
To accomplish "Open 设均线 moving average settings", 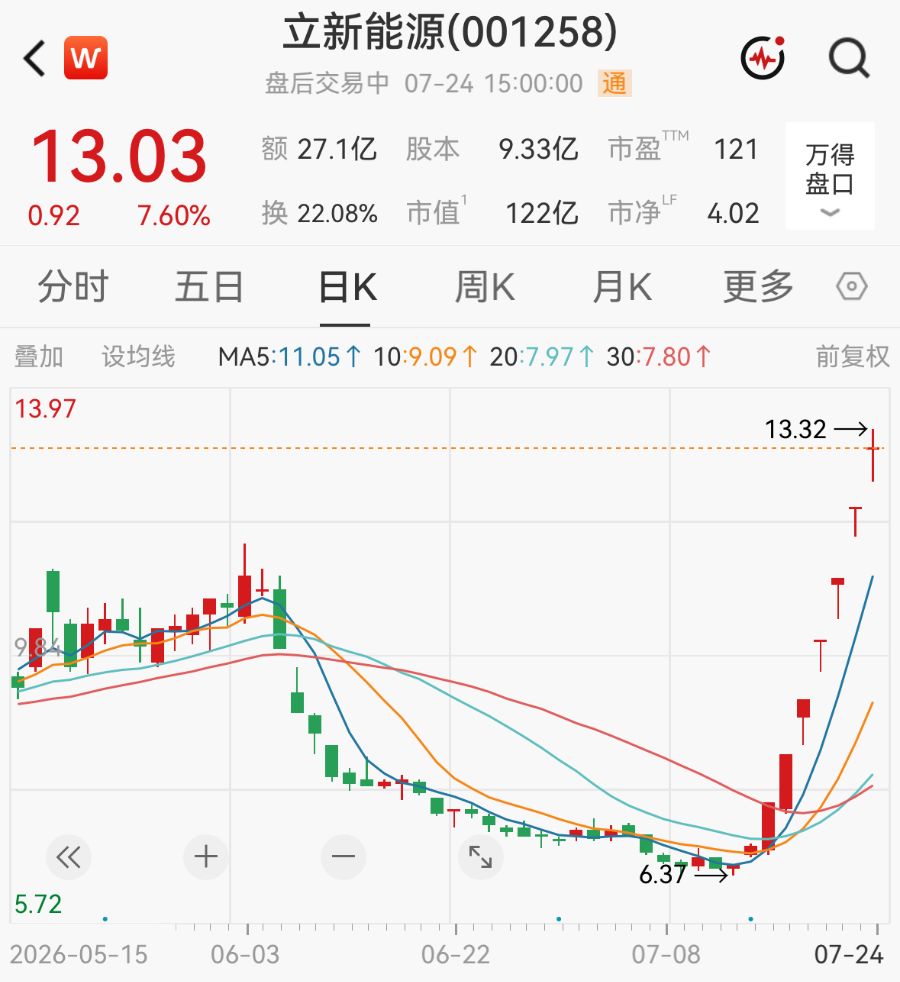I will tap(138, 357).
